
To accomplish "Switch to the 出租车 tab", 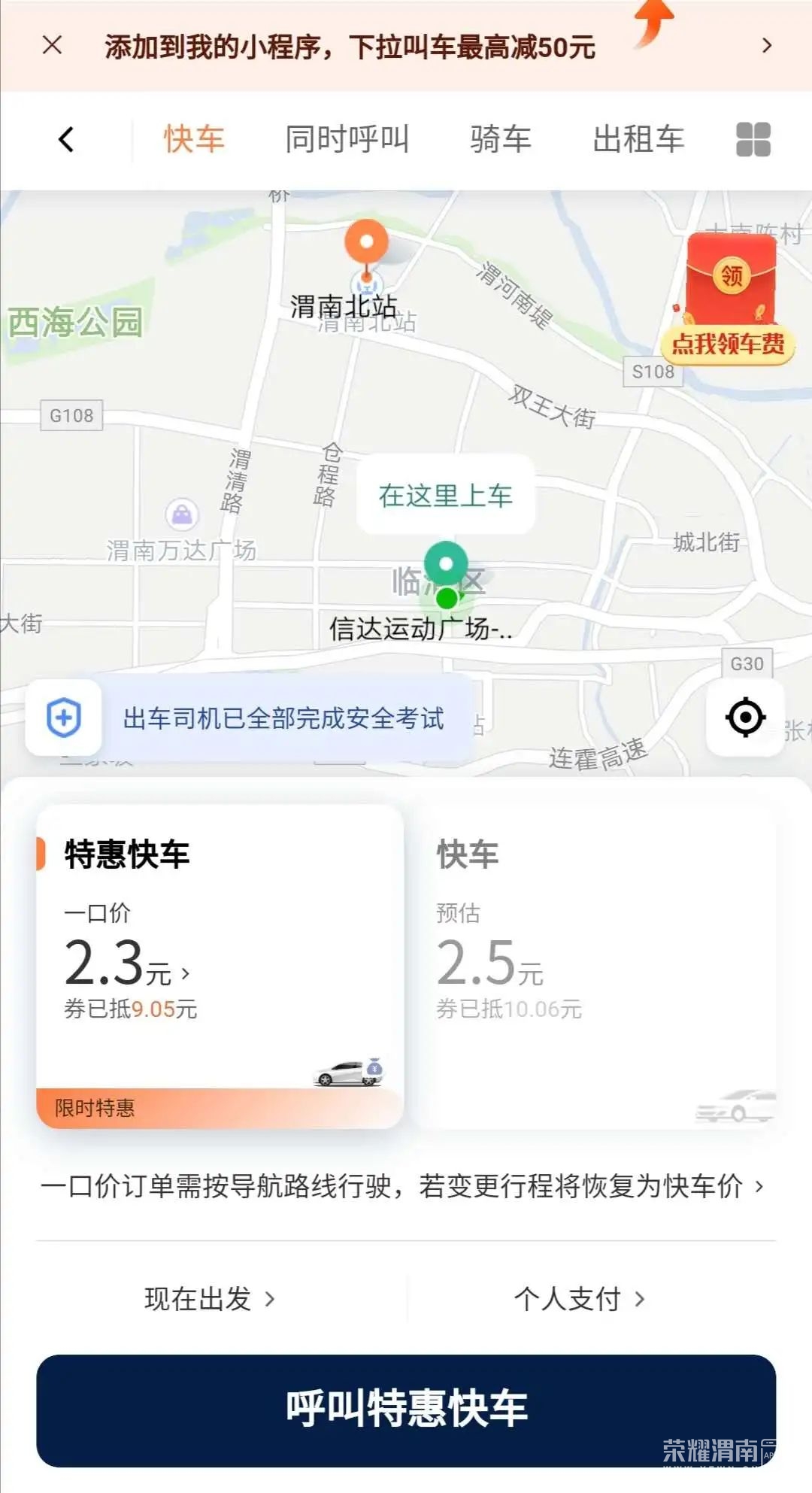I will 638,139.
